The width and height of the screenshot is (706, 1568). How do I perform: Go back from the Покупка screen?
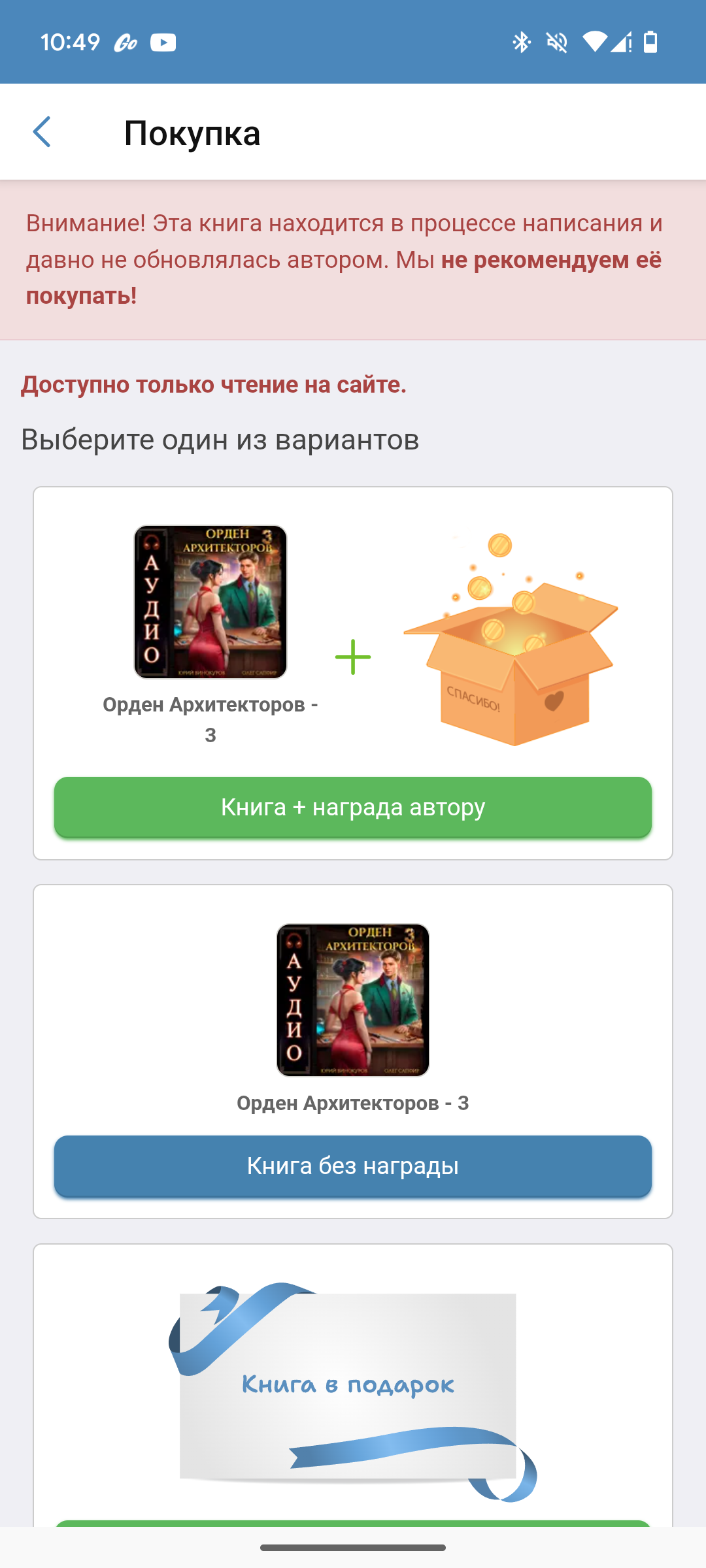[x=42, y=133]
